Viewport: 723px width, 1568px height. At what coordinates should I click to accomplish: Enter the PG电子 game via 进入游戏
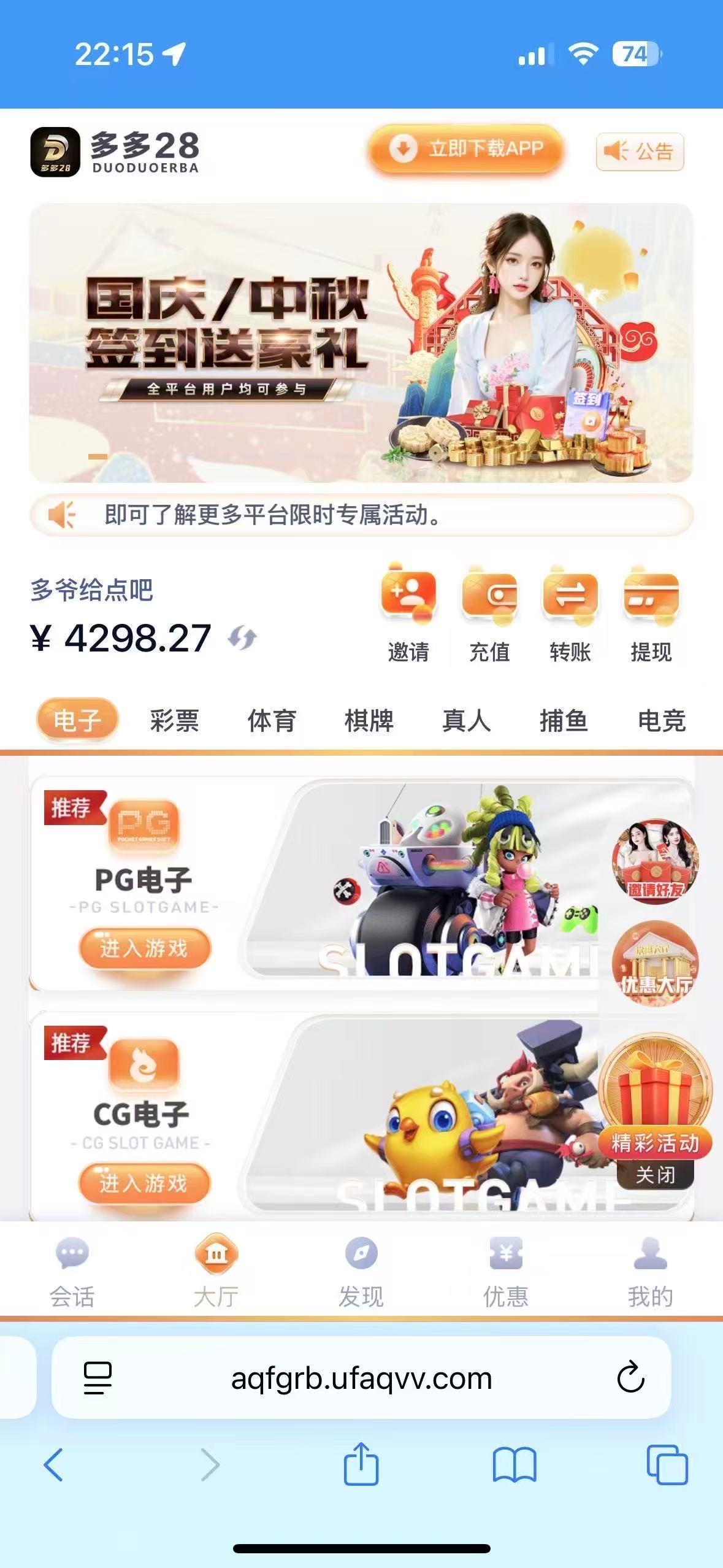tap(144, 948)
